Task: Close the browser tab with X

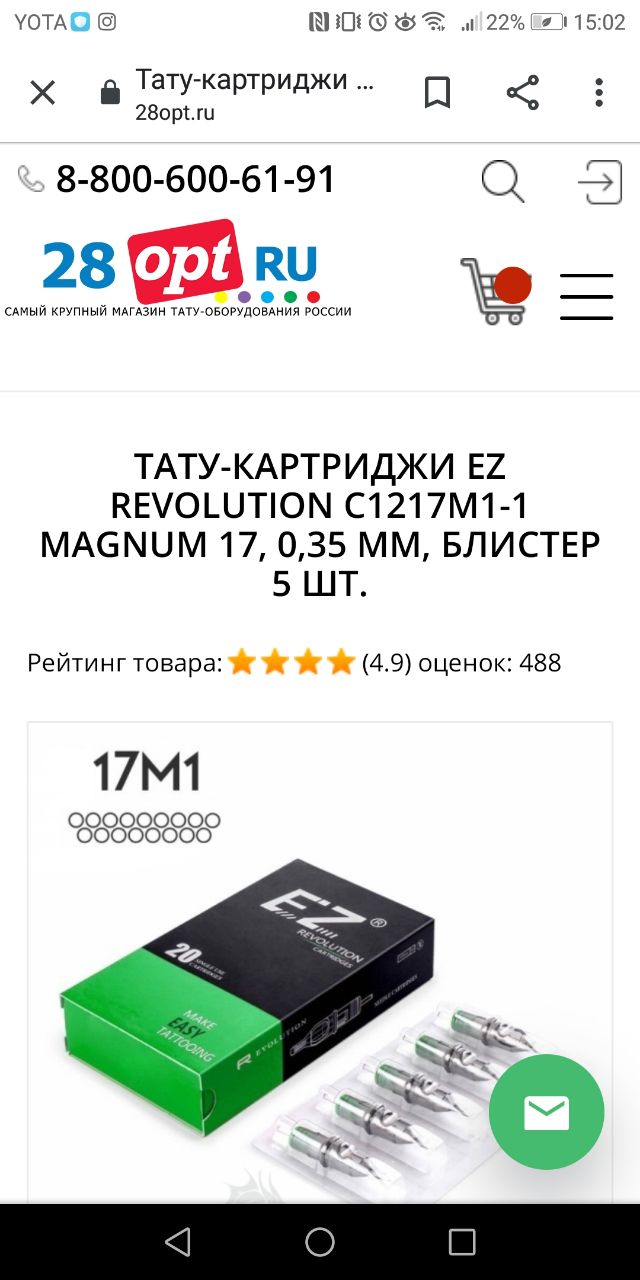Action: (x=42, y=93)
